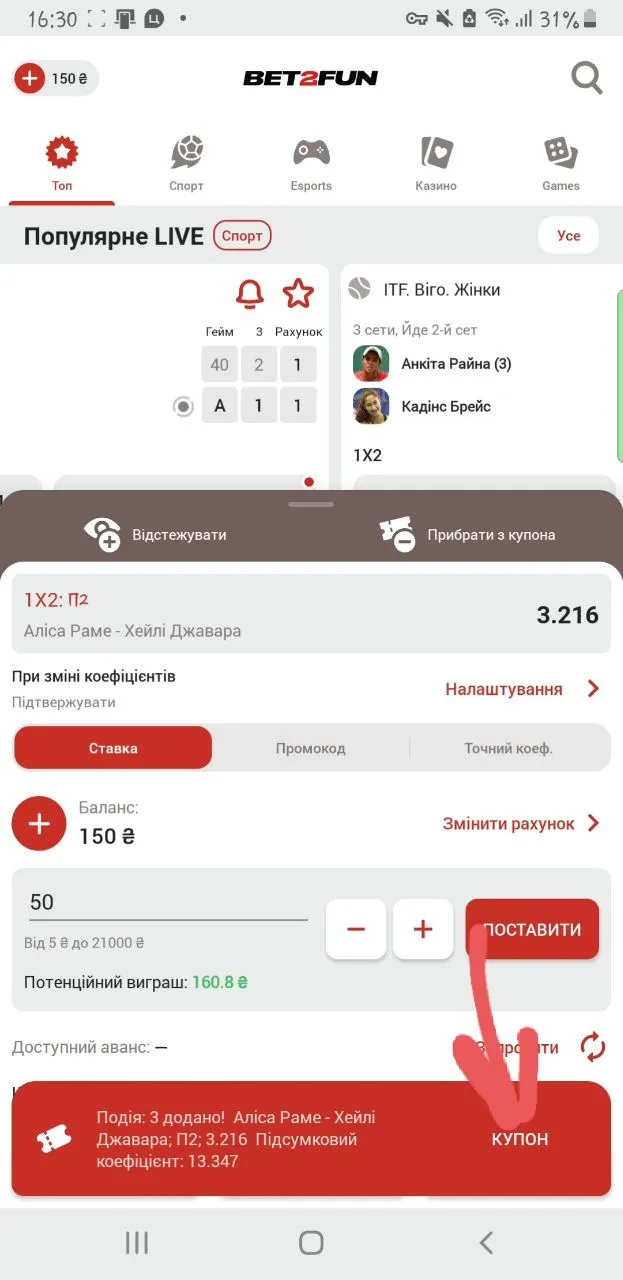Switch to the Промокод segment
This screenshot has width=623, height=1280.
click(x=310, y=748)
